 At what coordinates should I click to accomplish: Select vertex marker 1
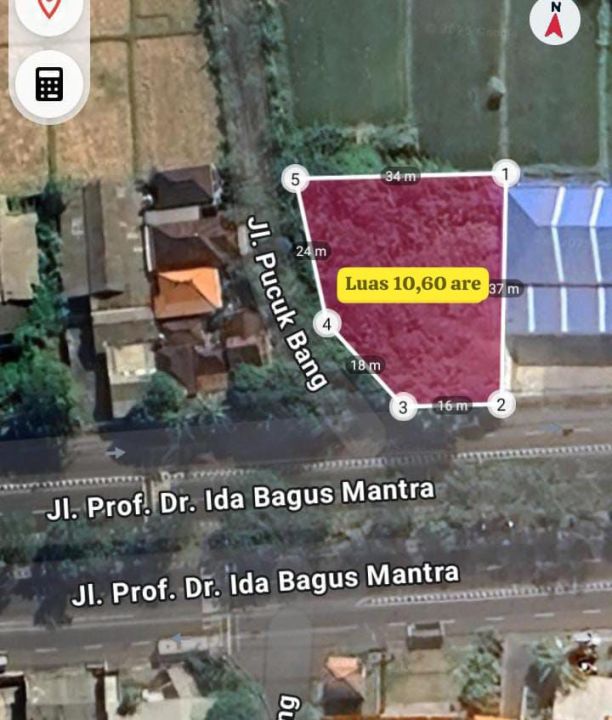point(506,174)
